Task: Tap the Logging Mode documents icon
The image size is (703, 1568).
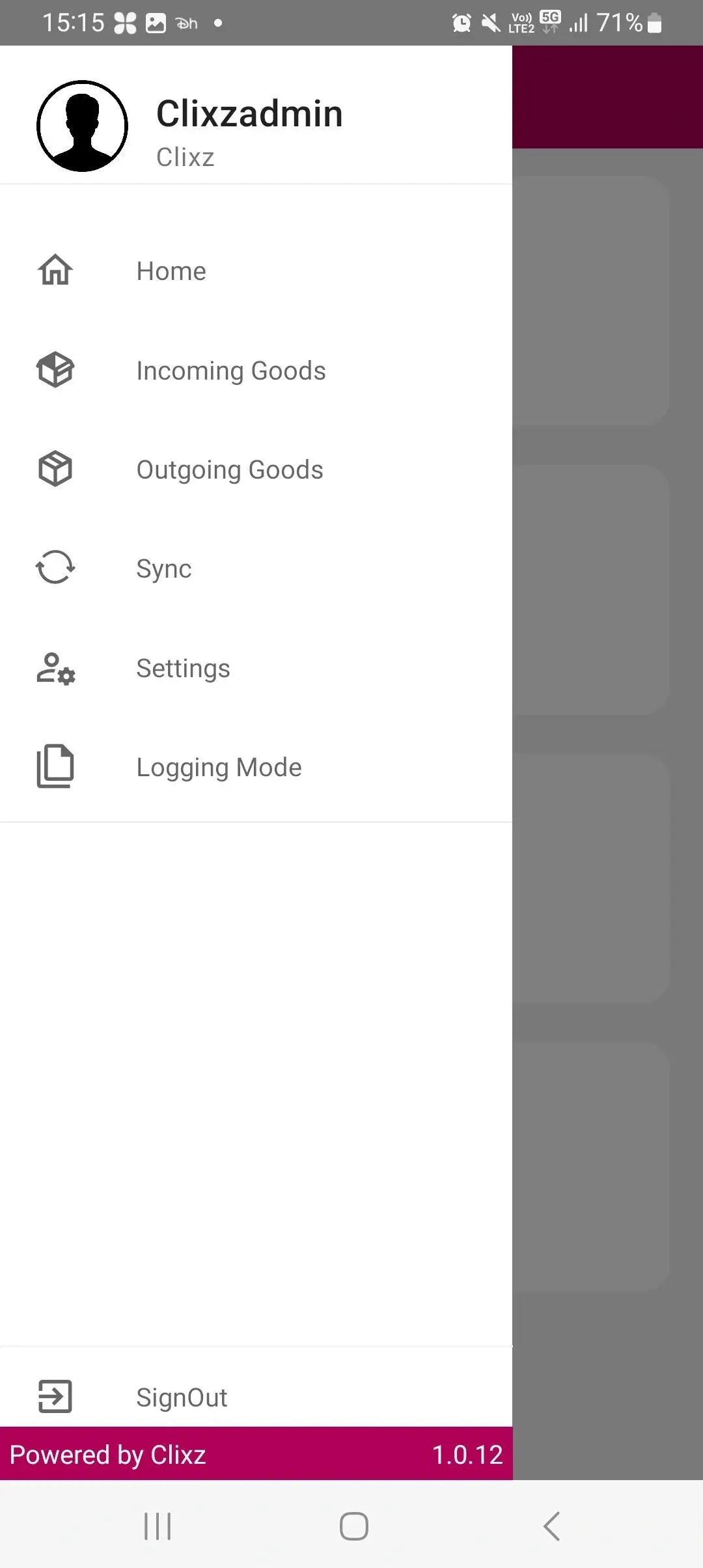Action: point(55,766)
